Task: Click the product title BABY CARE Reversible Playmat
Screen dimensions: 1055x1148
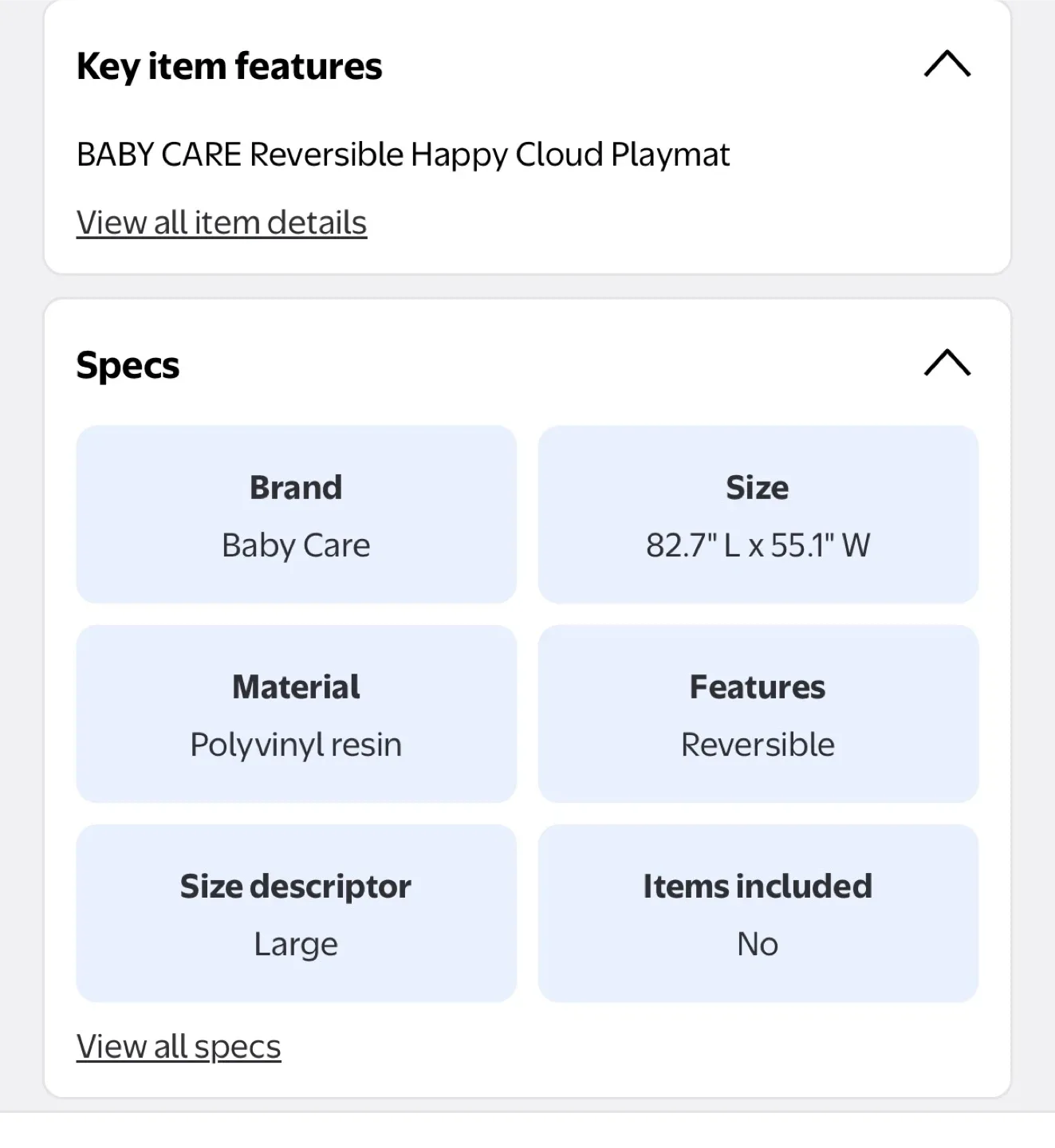Action: [403, 153]
